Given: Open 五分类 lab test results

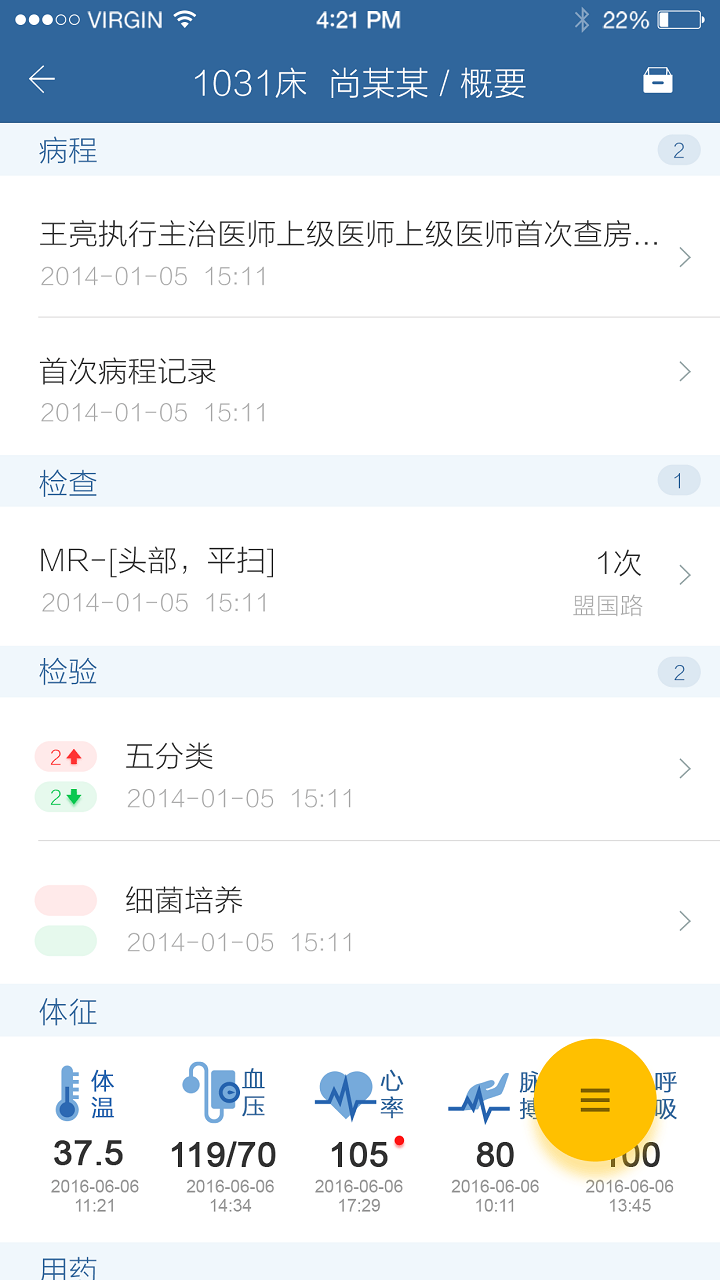Looking at the screenshot, I should pyautogui.click(x=360, y=770).
